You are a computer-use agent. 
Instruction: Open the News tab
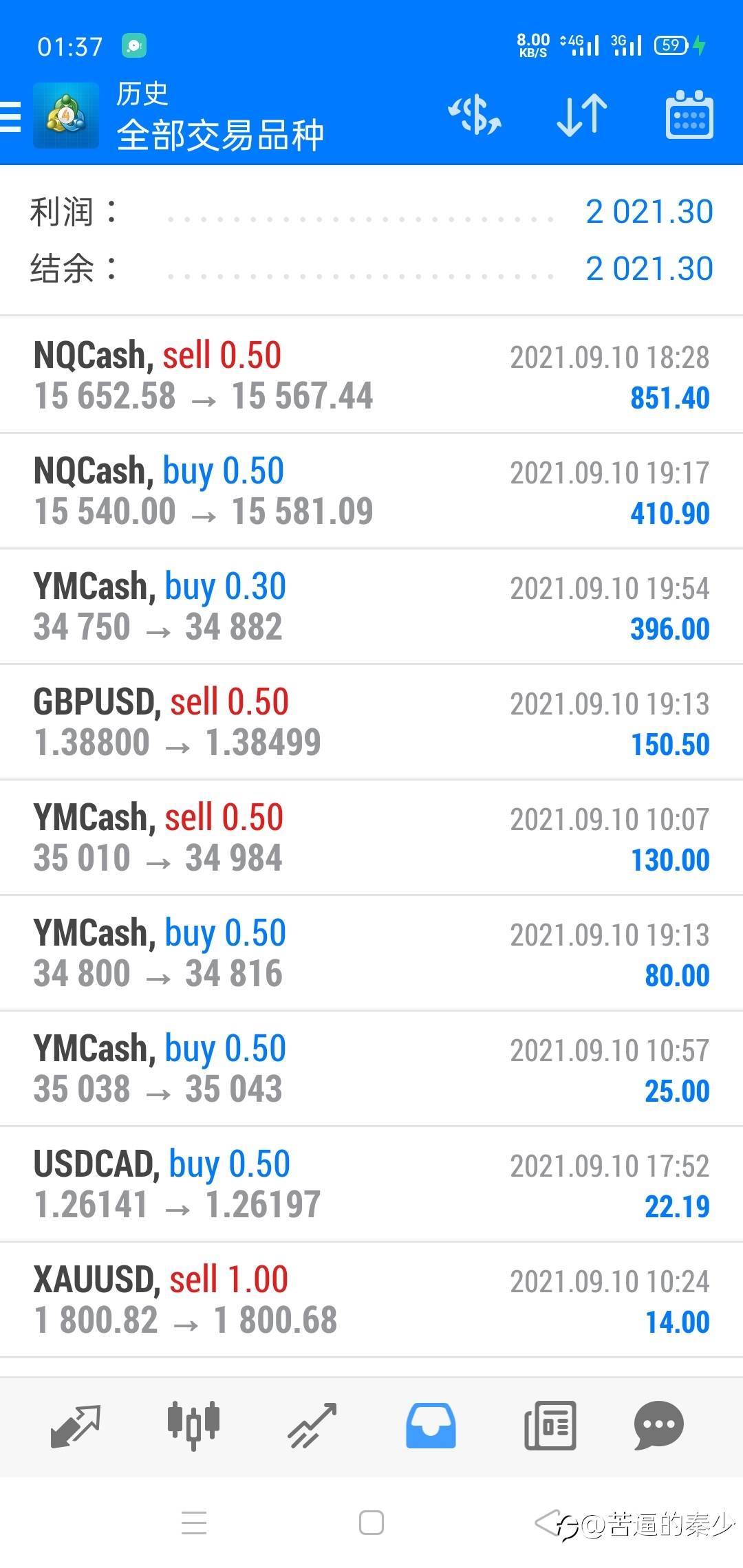tap(550, 1425)
